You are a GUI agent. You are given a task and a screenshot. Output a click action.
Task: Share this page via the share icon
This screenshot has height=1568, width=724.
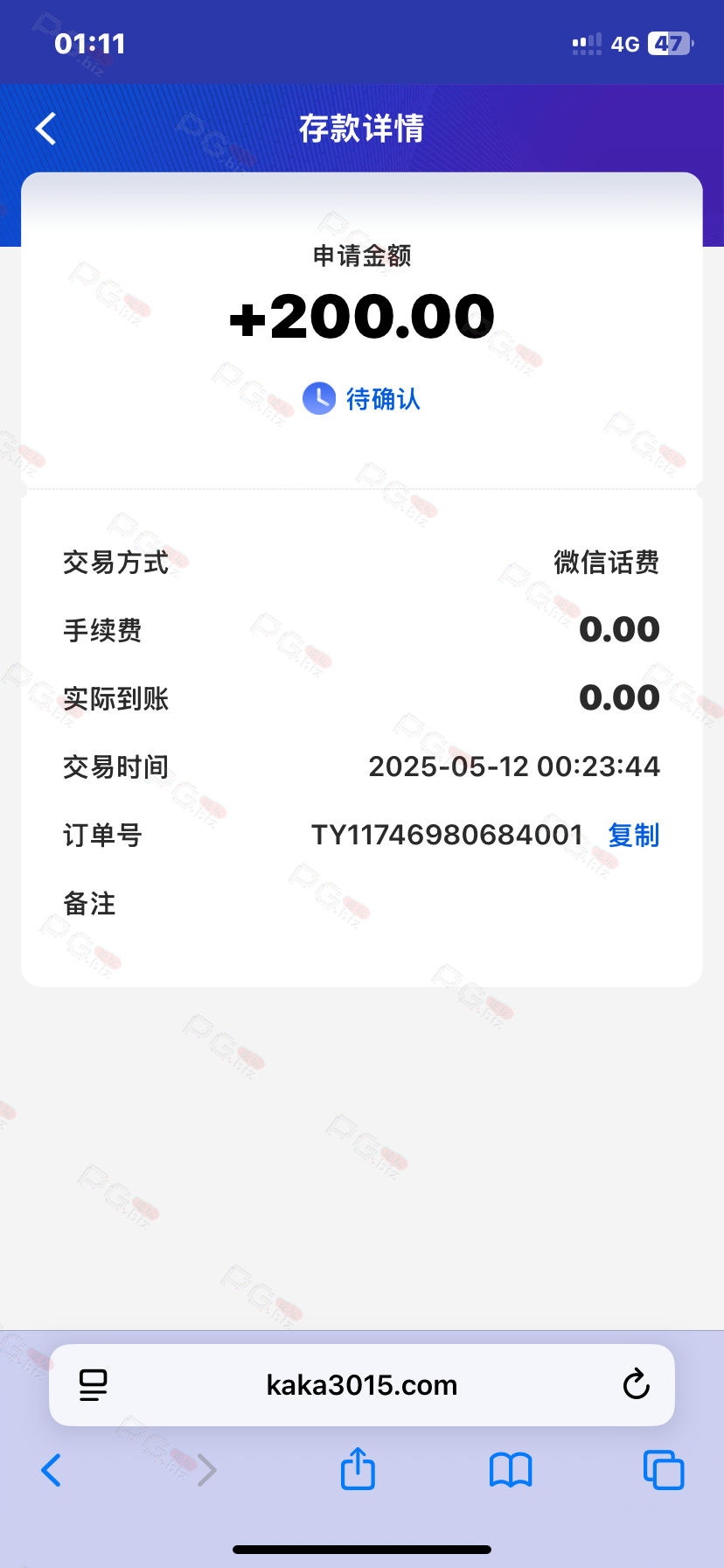coord(358,1468)
